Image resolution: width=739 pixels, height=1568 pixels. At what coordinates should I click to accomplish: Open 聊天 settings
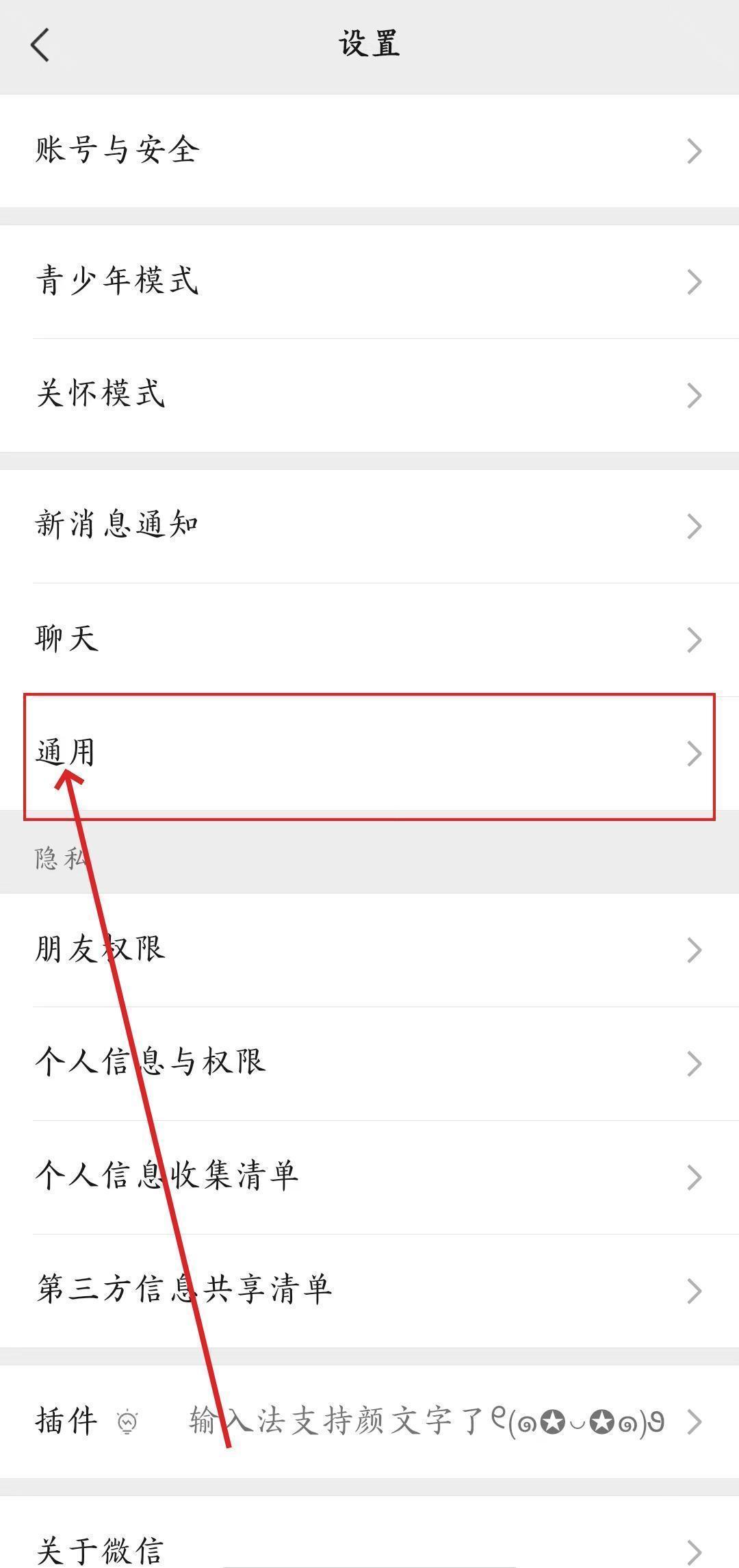coord(369,640)
